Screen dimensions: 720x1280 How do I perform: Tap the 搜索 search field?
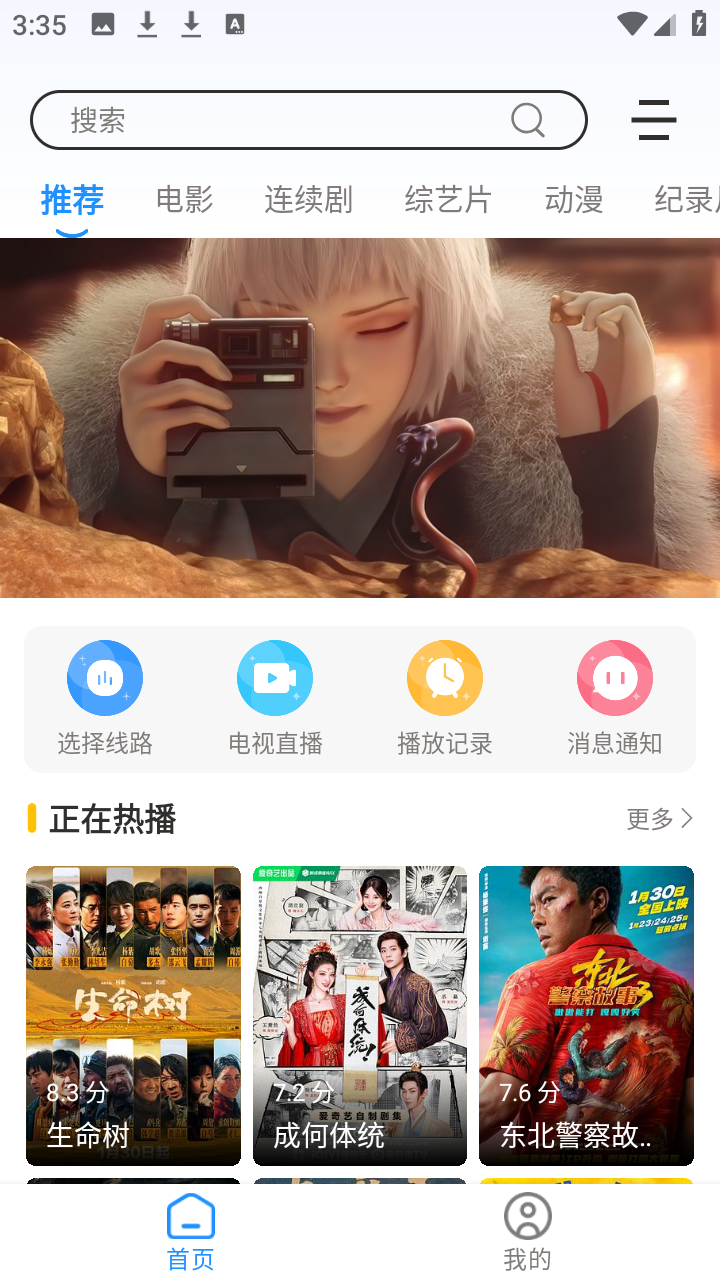tap(280, 121)
